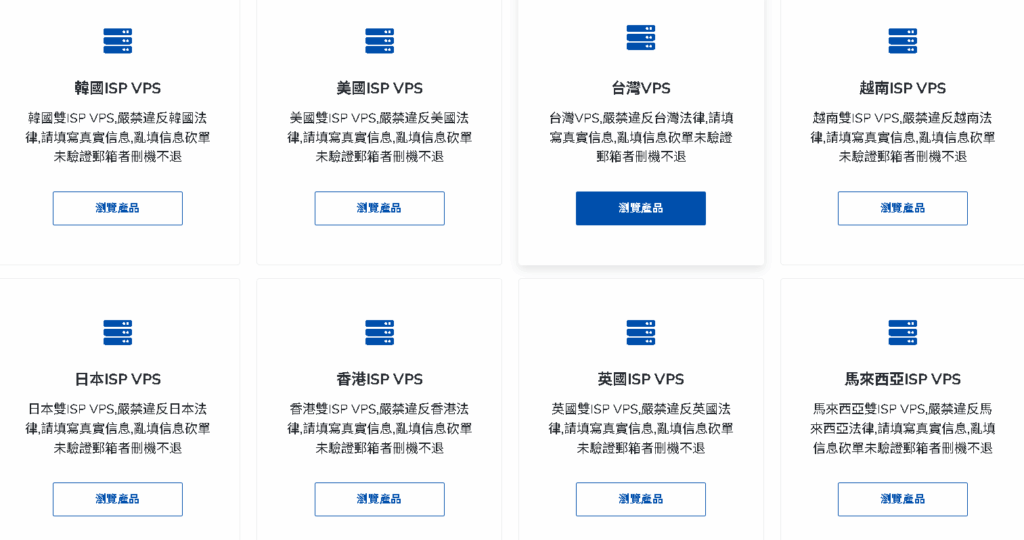Open 瀏覽產品 for 越南ISP VPS
Image resolution: width=1024 pixels, height=540 pixels.
pos(902,208)
